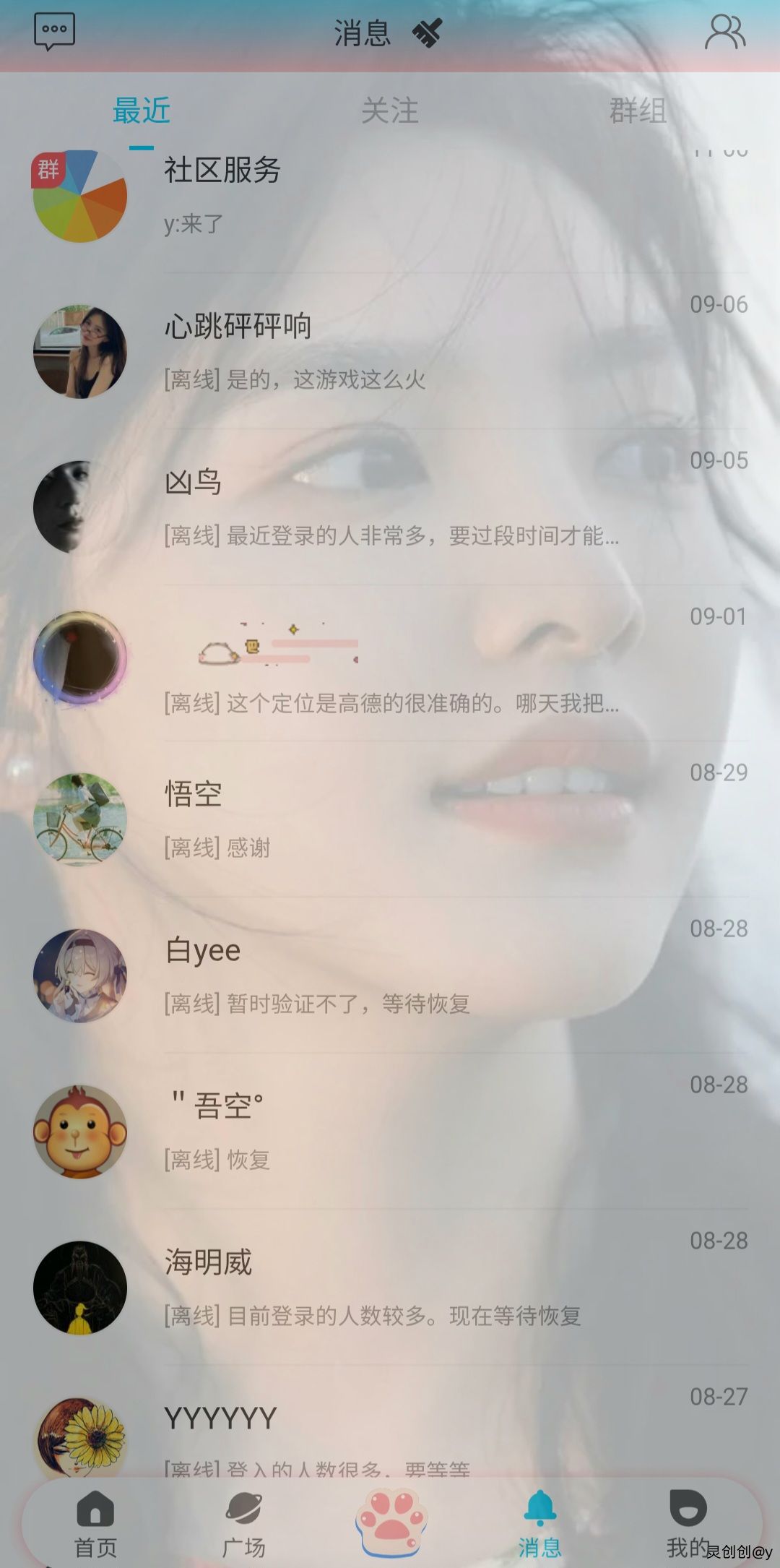This screenshot has width=780, height=1568.
Task: Switch to the 关注 tab
Action: click(x=390, y=111)
